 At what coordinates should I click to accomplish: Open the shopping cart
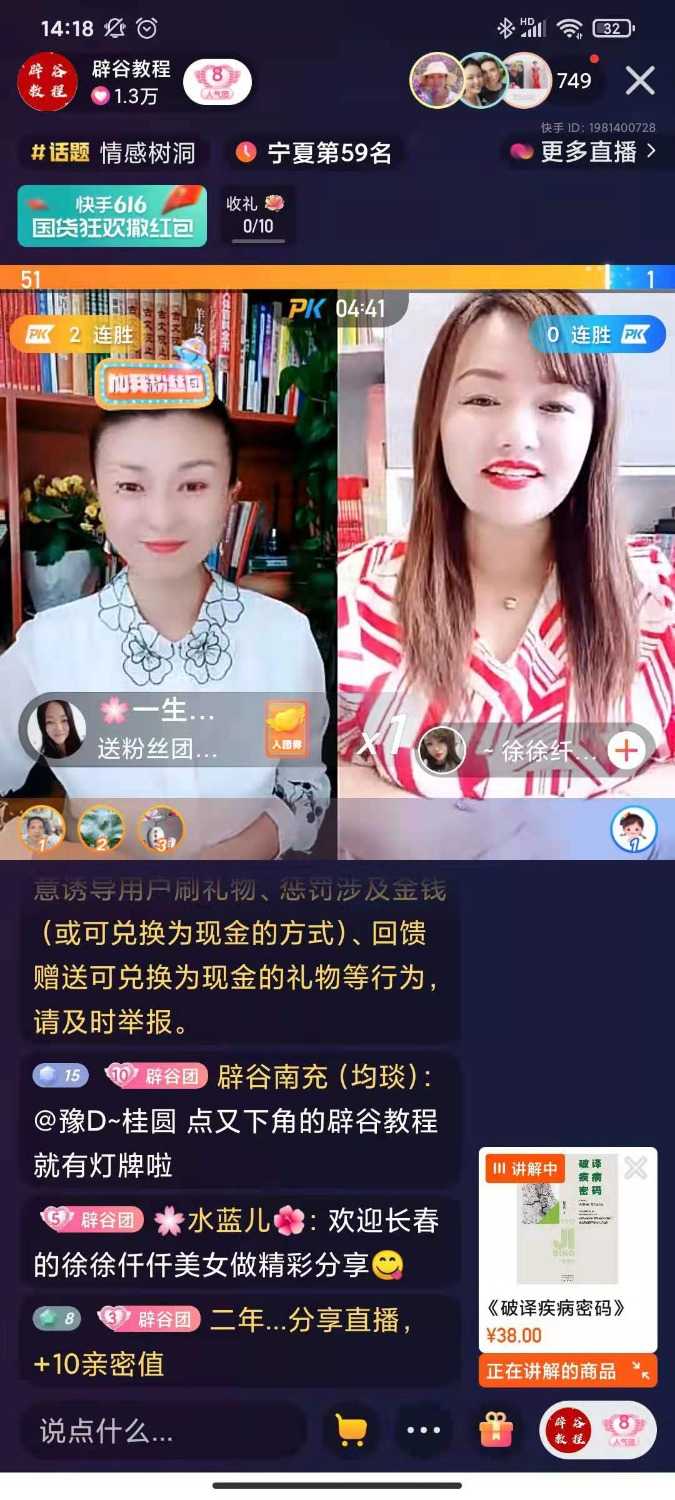[x=351, y=1431]
